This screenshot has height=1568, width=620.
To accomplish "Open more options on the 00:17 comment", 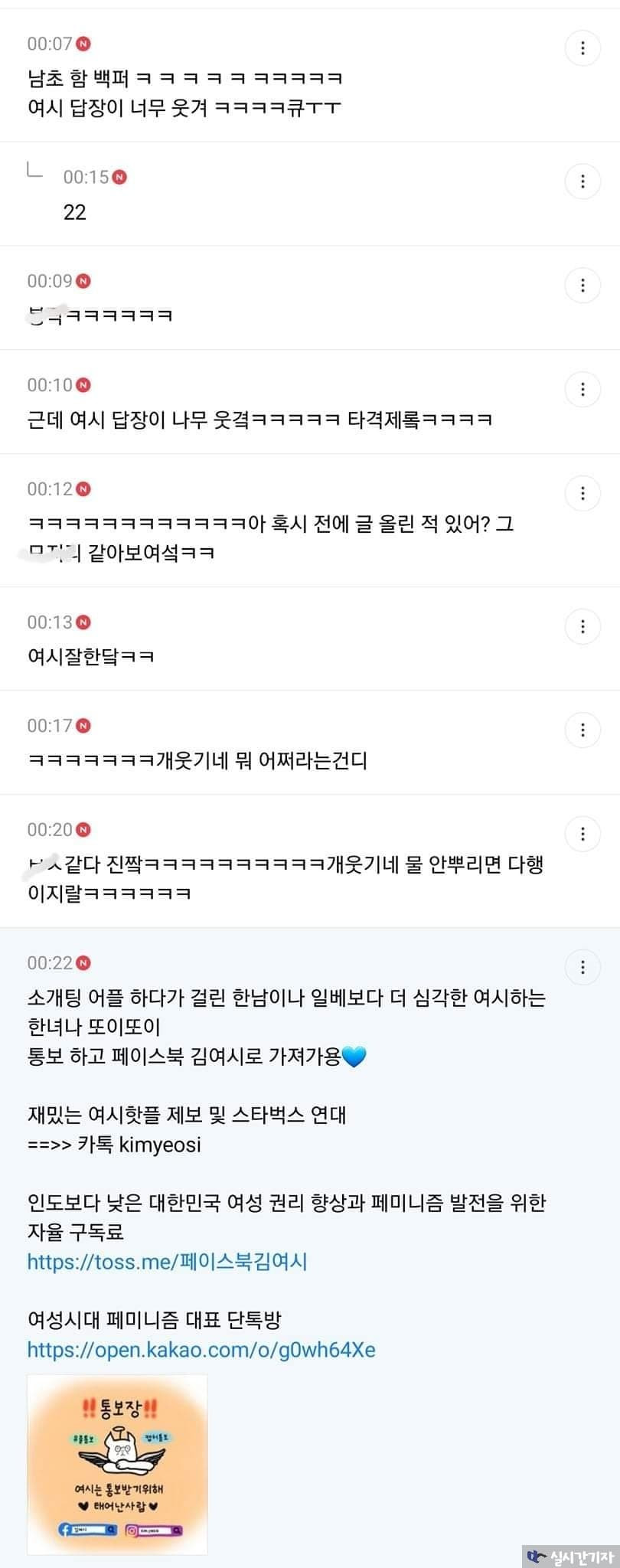I will pyautogui.click(x=582, y=730).
